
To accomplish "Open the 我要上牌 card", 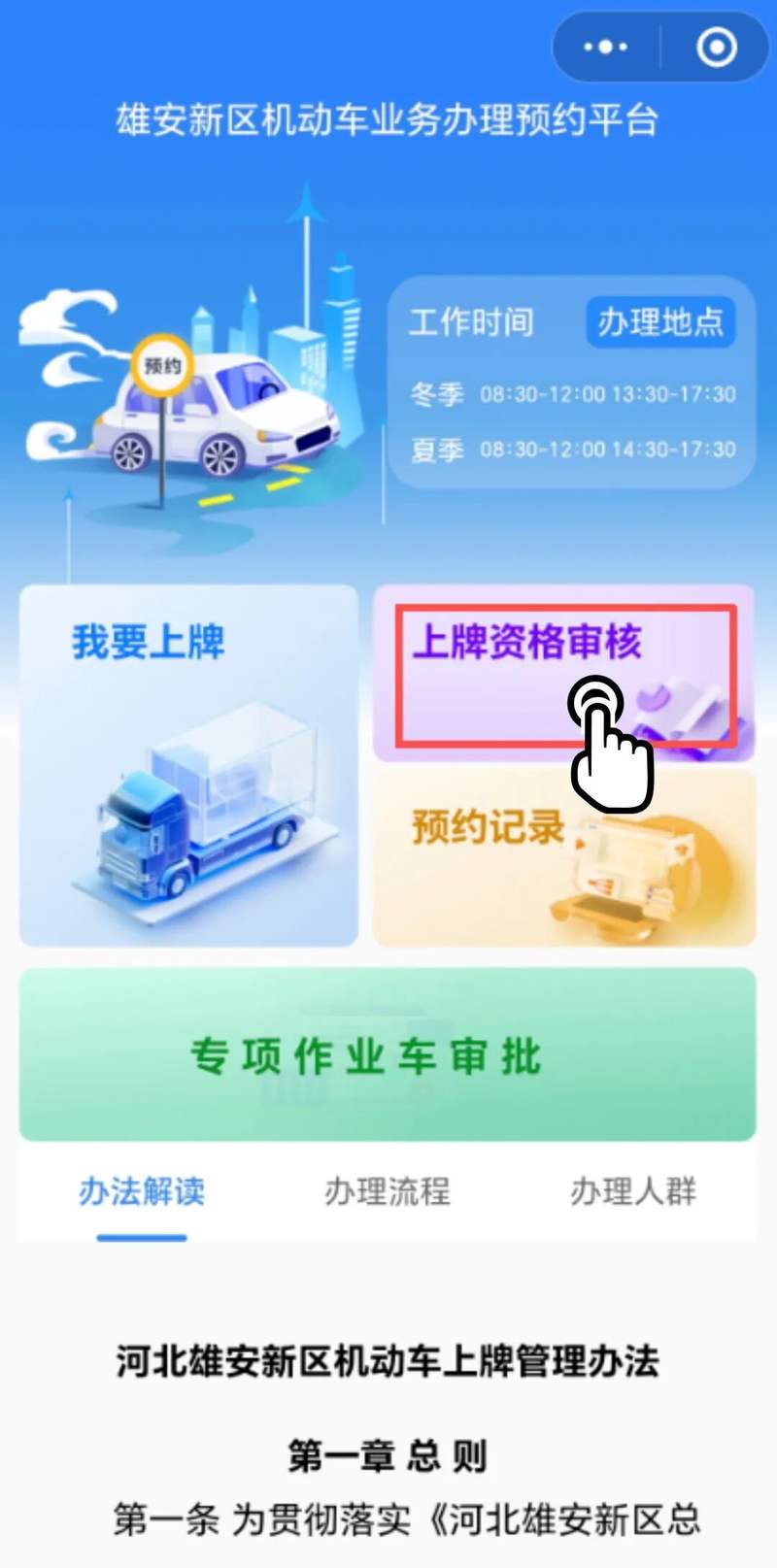I will click(188, 764).
